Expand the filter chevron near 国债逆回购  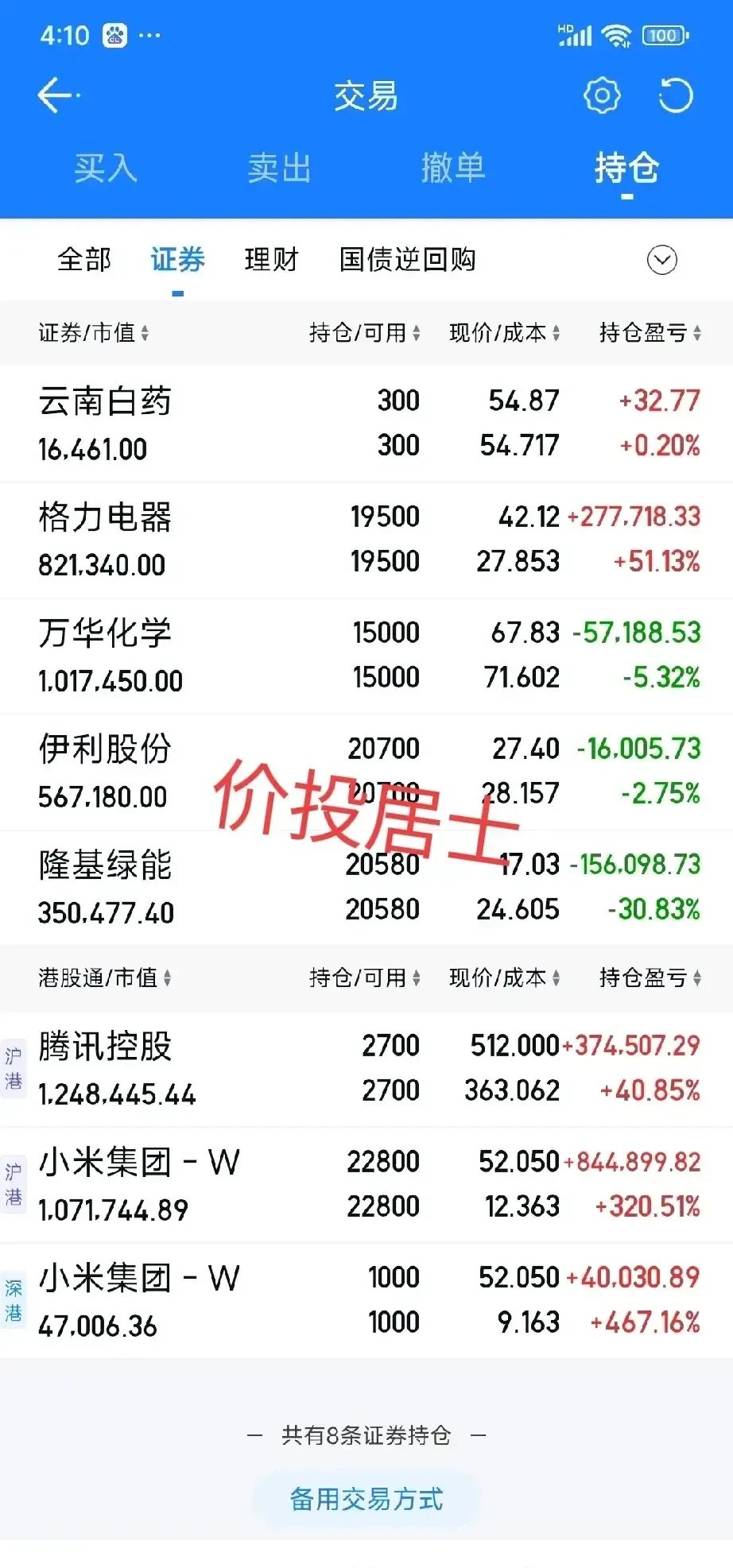(x=662, y=260)
